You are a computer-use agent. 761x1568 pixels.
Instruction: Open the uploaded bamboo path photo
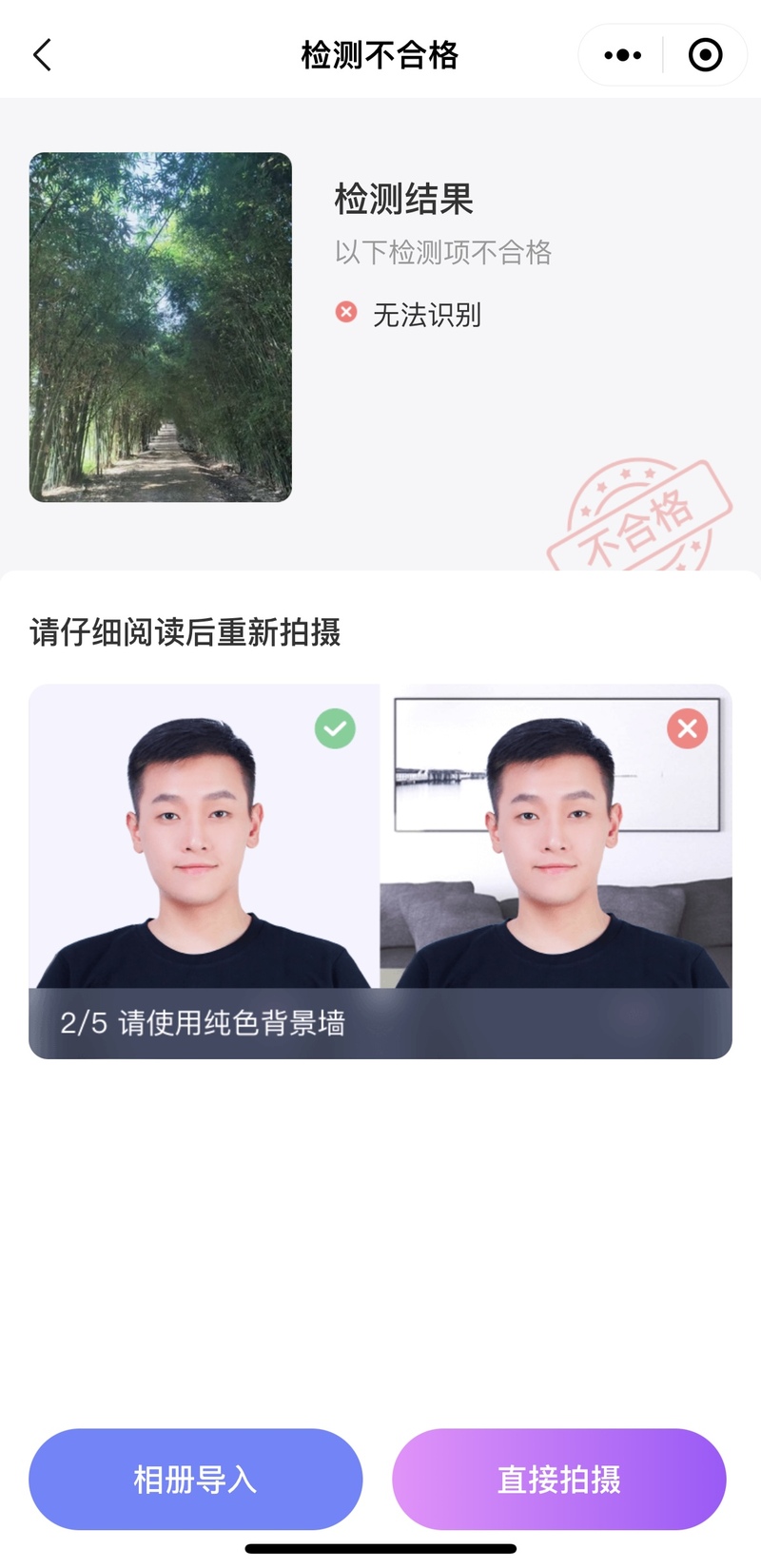tap(161, 327)
